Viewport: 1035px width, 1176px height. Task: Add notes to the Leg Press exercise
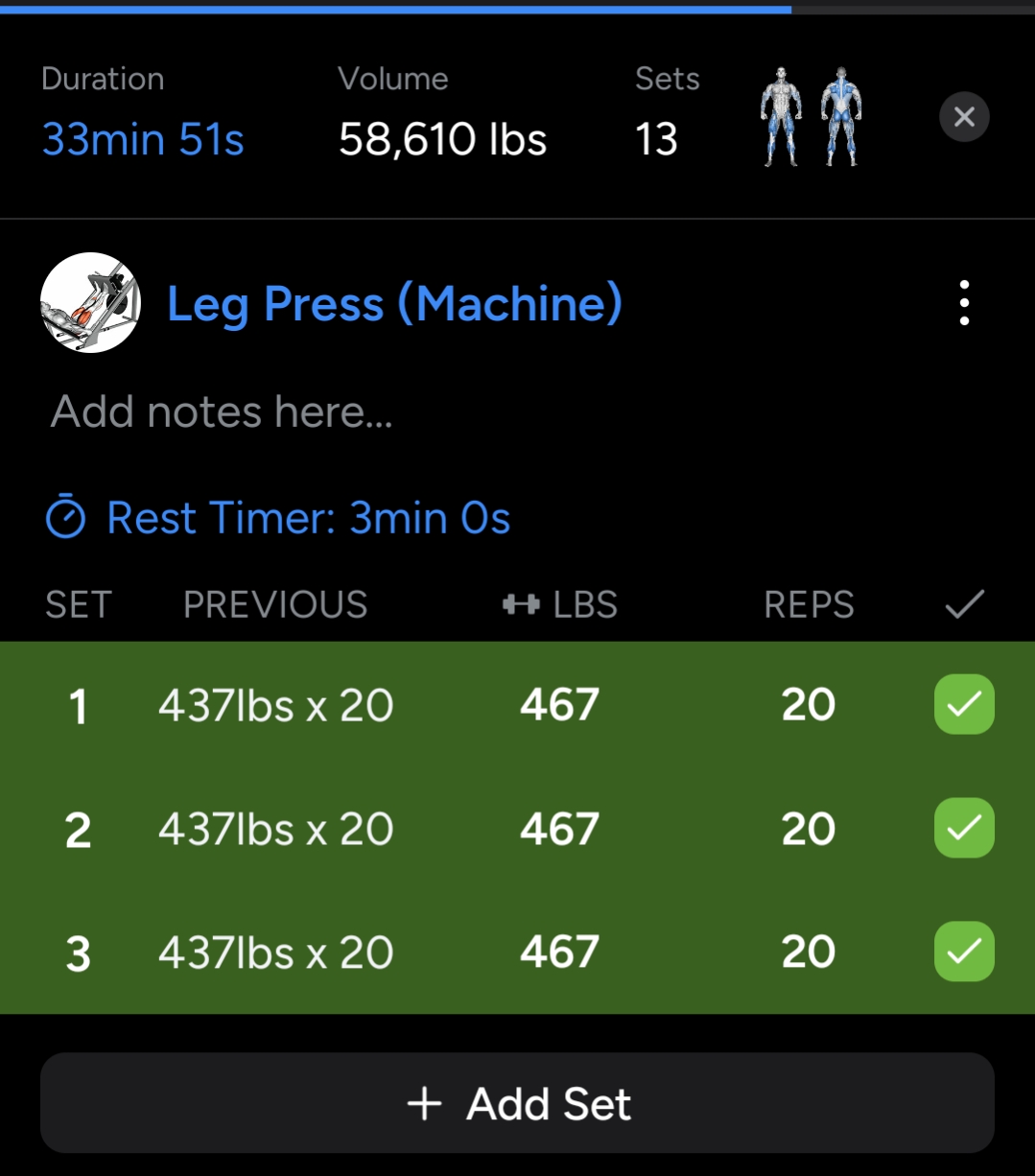point(222,412)
